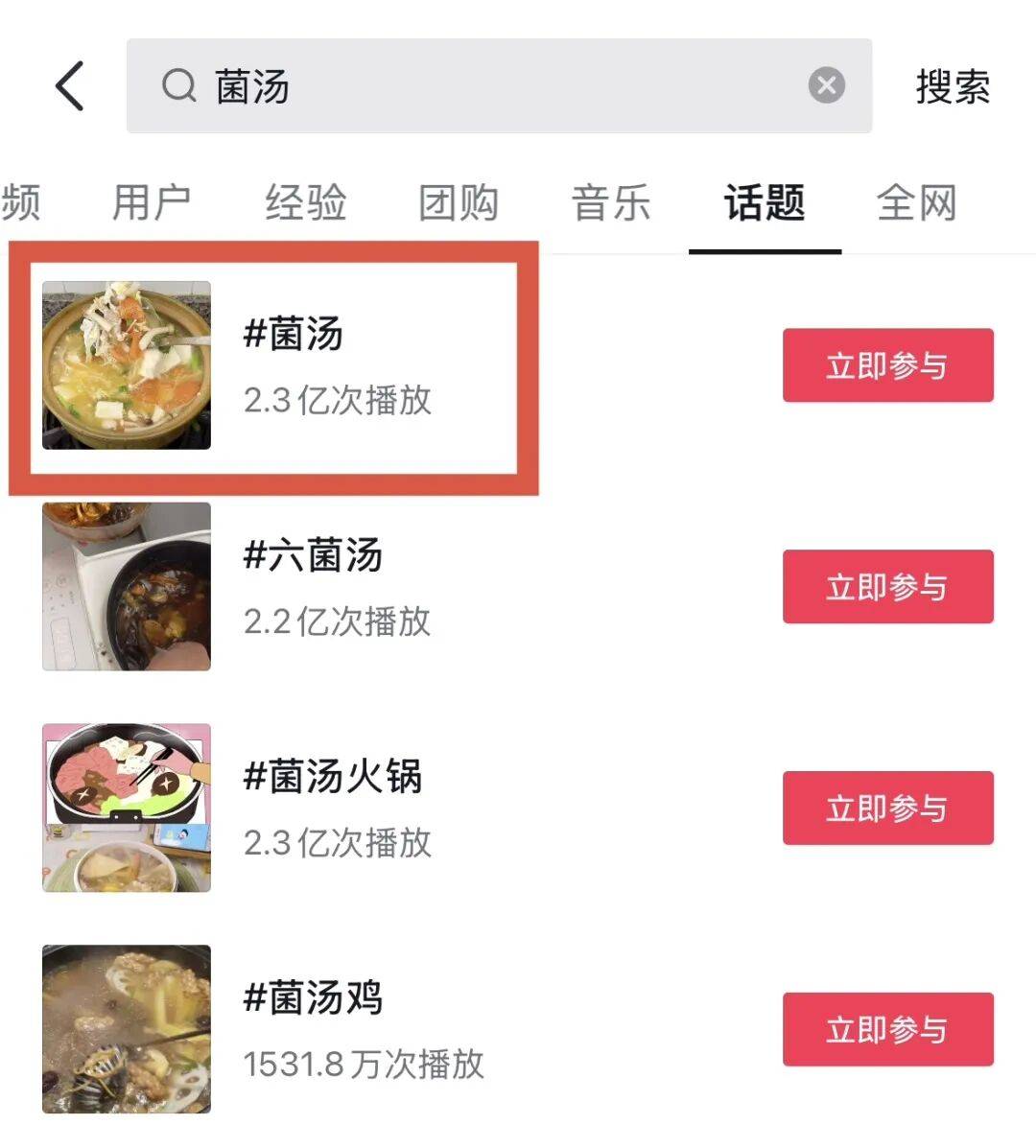Open the #菌汤 topic
Image resolution: width=1036 pixels, height=1148 pixels.
(x=293, y=365)
